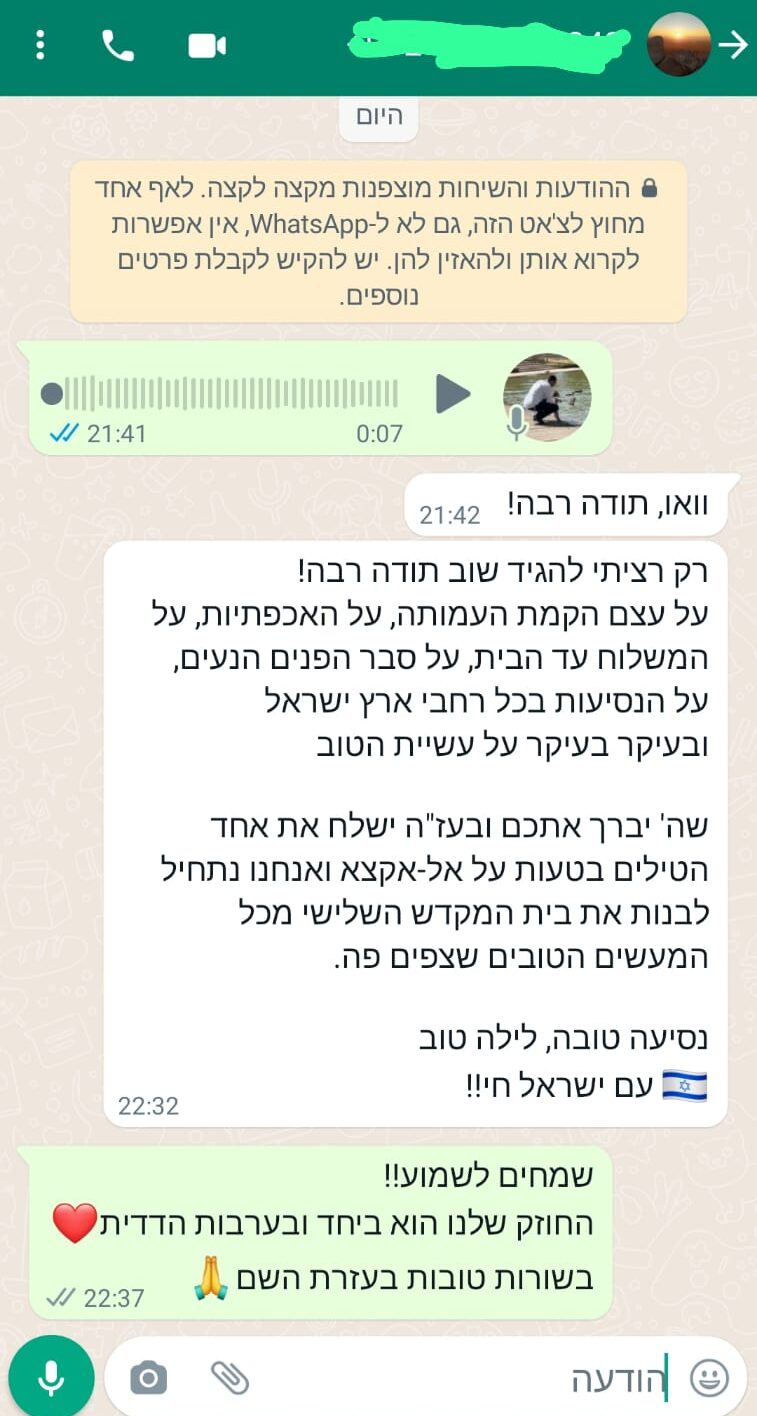Attach a file with the paperclip
The image size is (757, 1416).
click(230, 1379)
